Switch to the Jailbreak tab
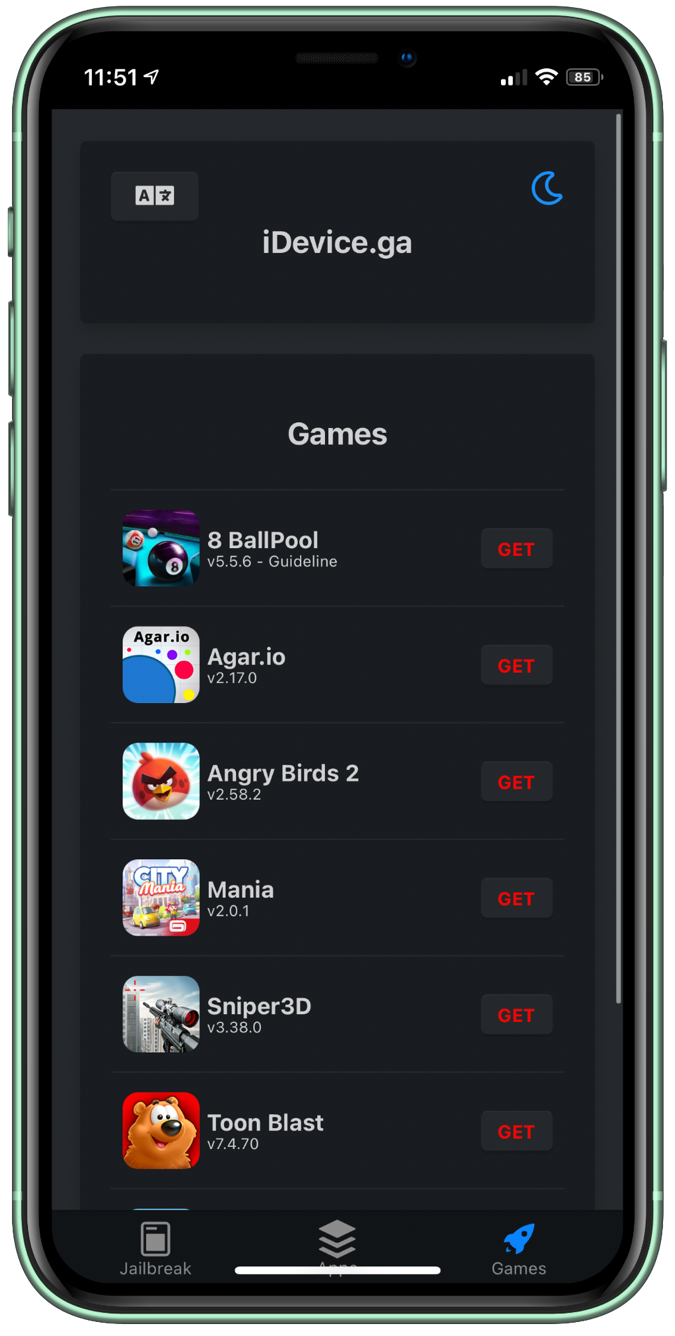 [155, 1248]
